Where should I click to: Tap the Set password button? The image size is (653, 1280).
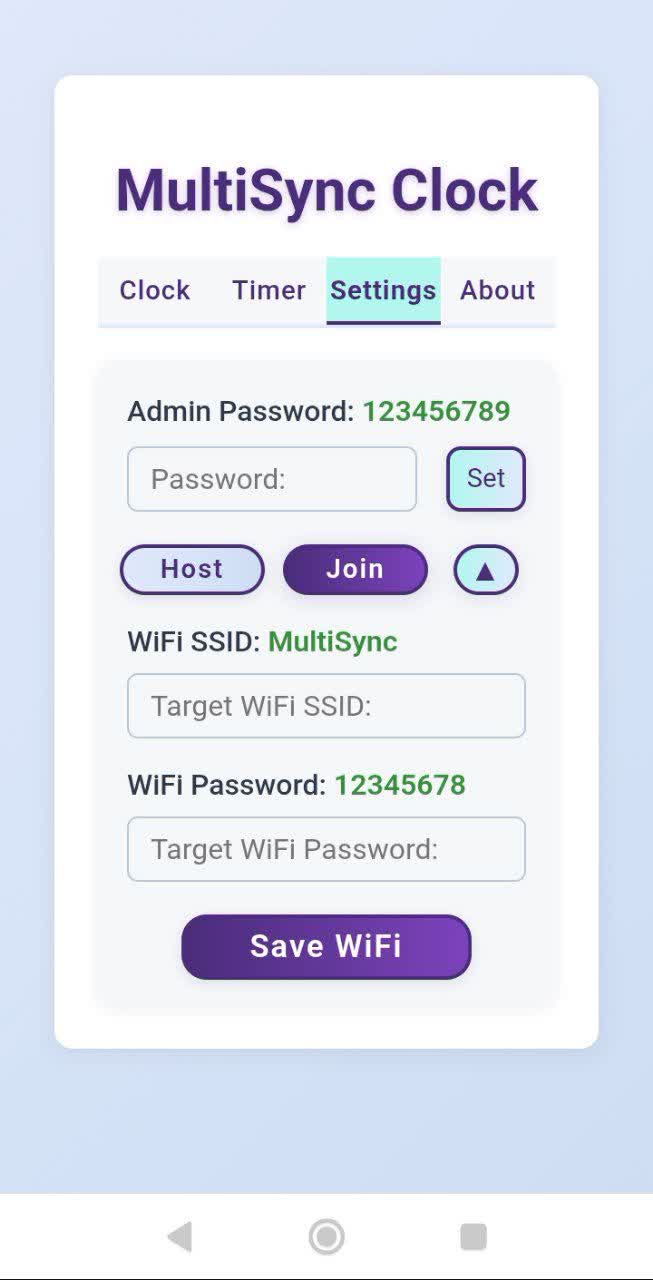pos(486,479)
